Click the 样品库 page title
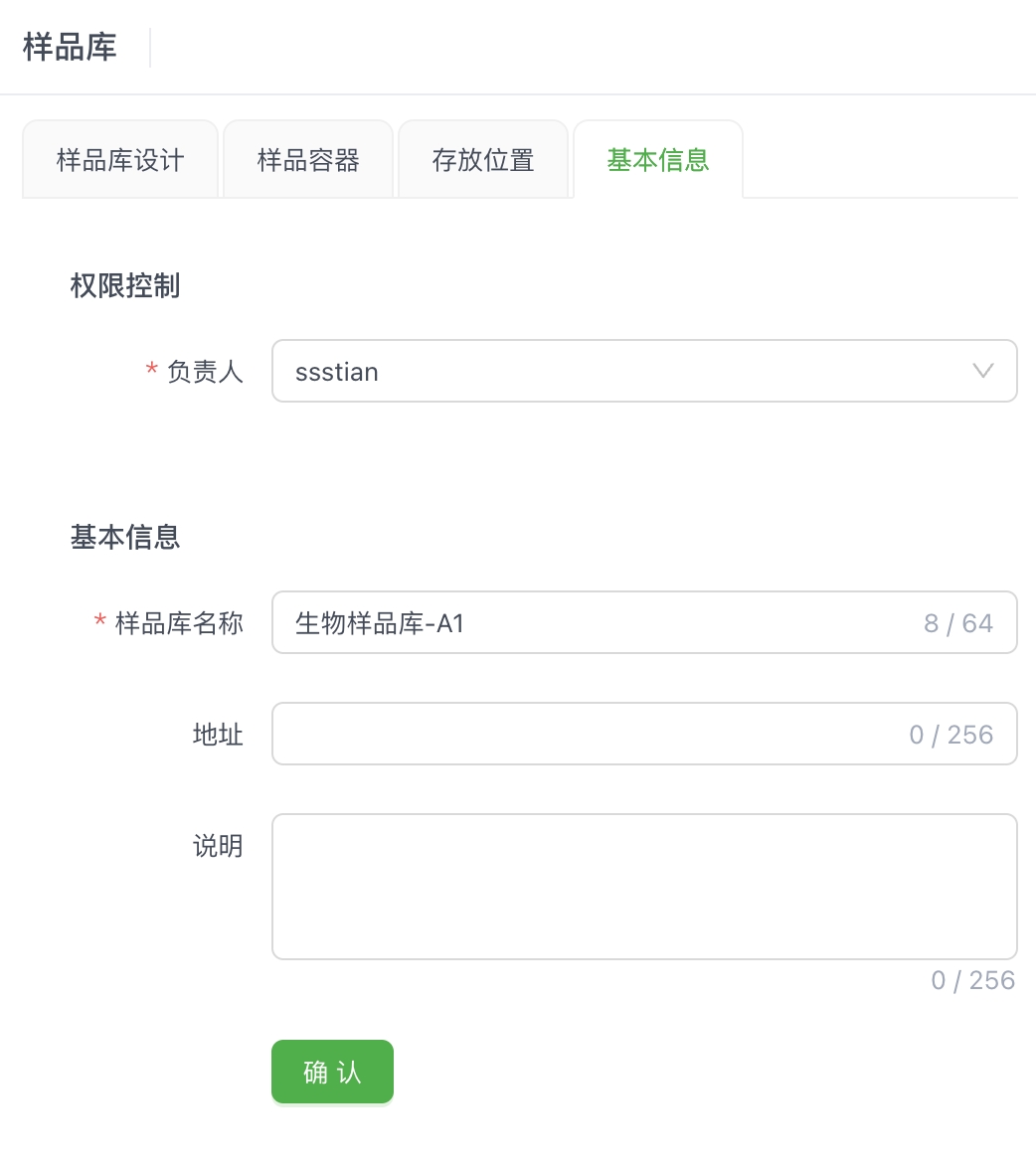 69,46
